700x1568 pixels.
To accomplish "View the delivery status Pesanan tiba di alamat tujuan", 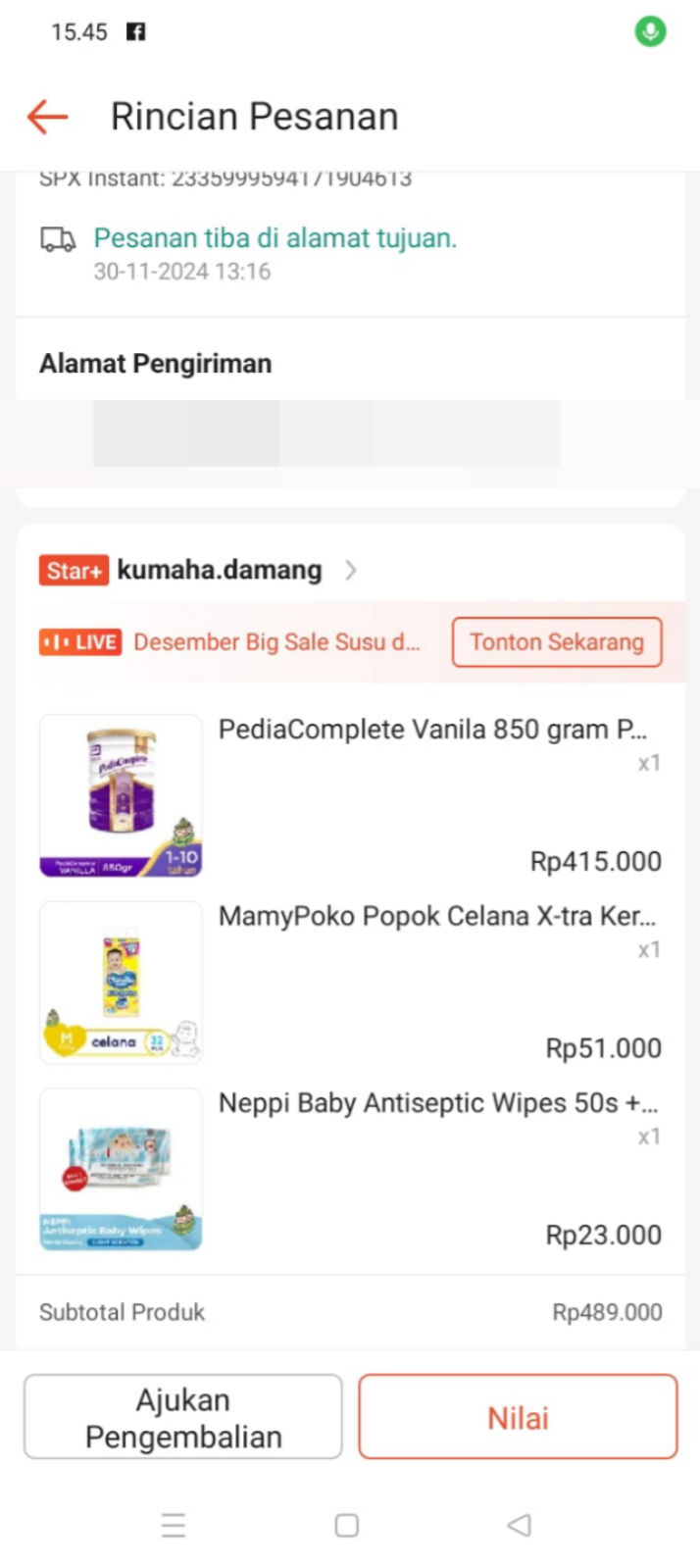I will [275, 238].
